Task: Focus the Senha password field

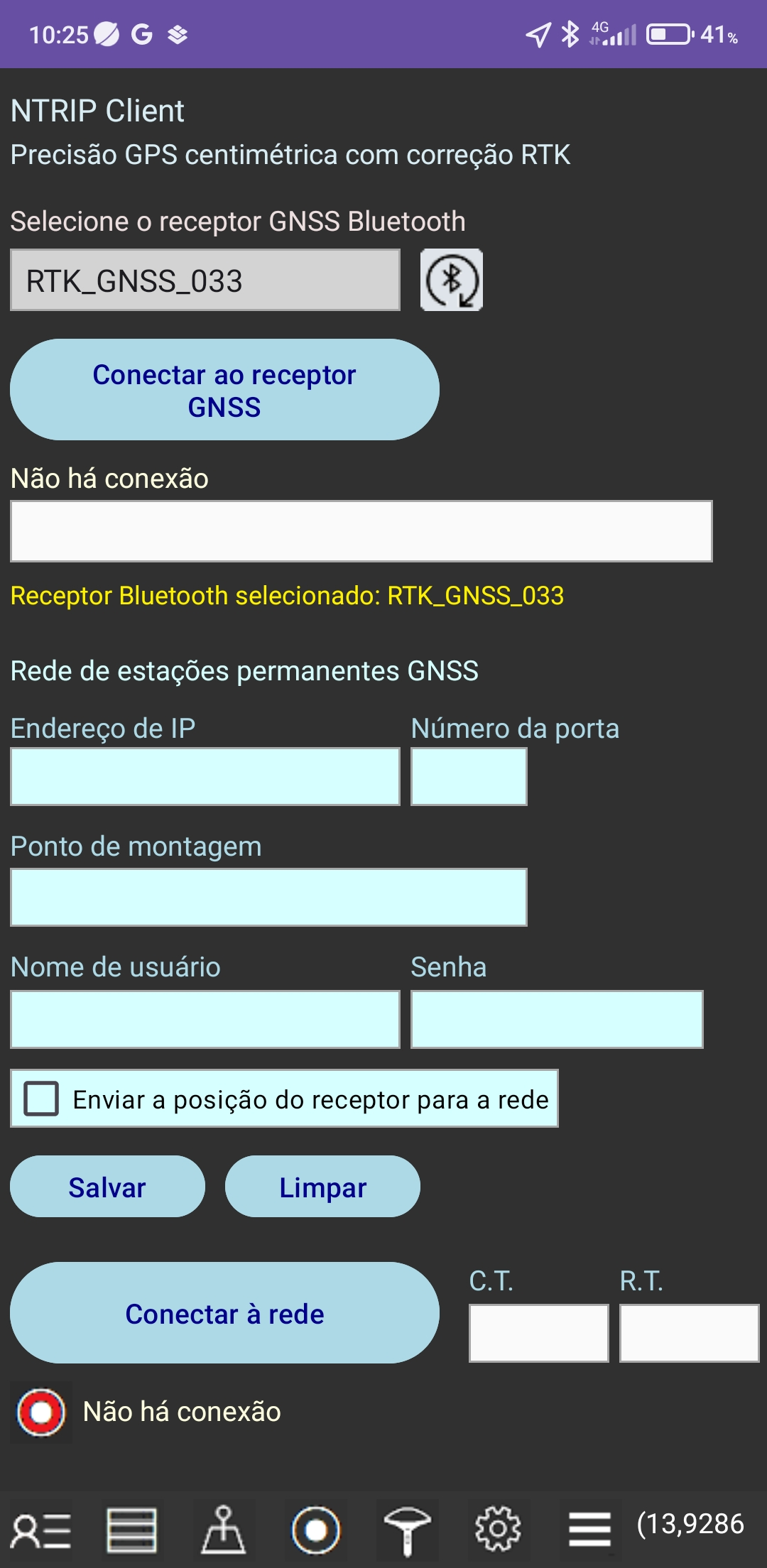Action: coord(557,1019)
